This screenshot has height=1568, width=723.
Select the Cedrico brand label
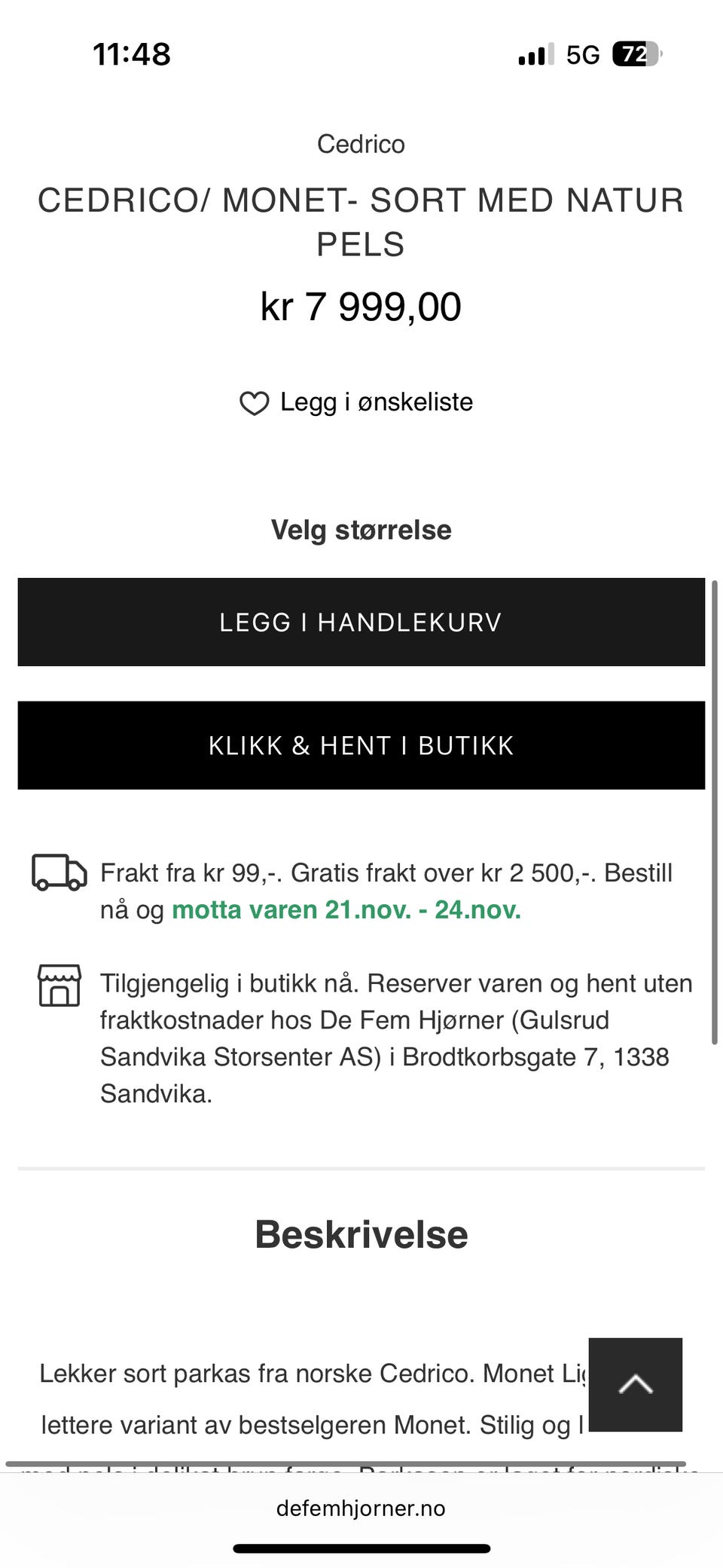pos(361,144)
